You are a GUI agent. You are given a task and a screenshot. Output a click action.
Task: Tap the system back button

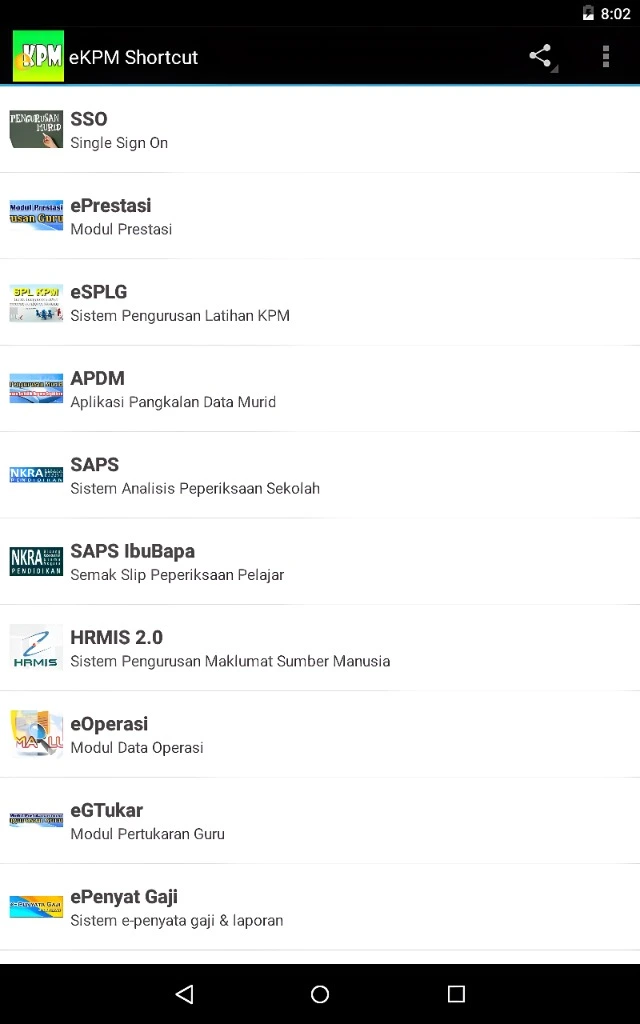pos(184,994)
